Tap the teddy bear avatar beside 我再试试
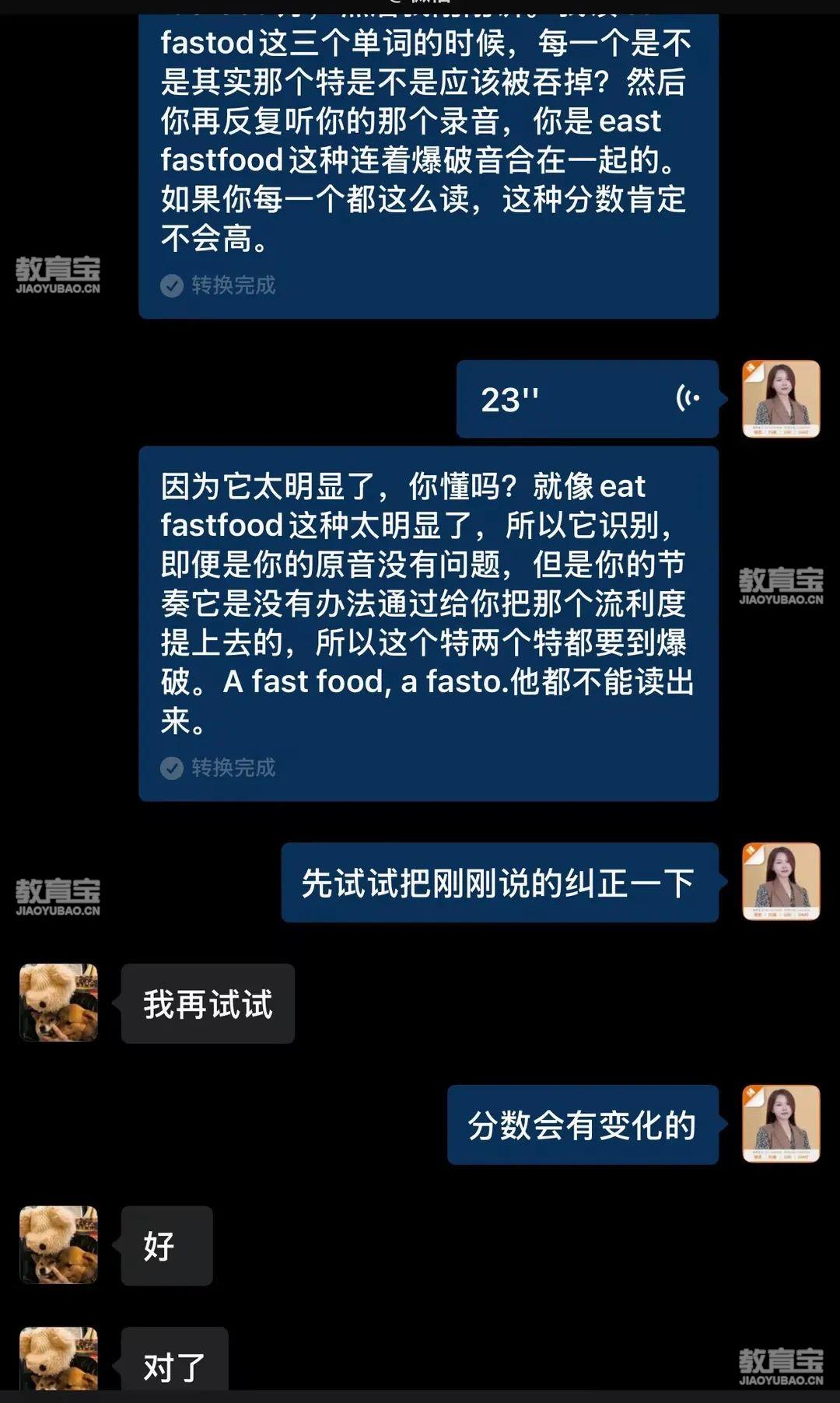The image size is (840, 1403). [59, 1002]
